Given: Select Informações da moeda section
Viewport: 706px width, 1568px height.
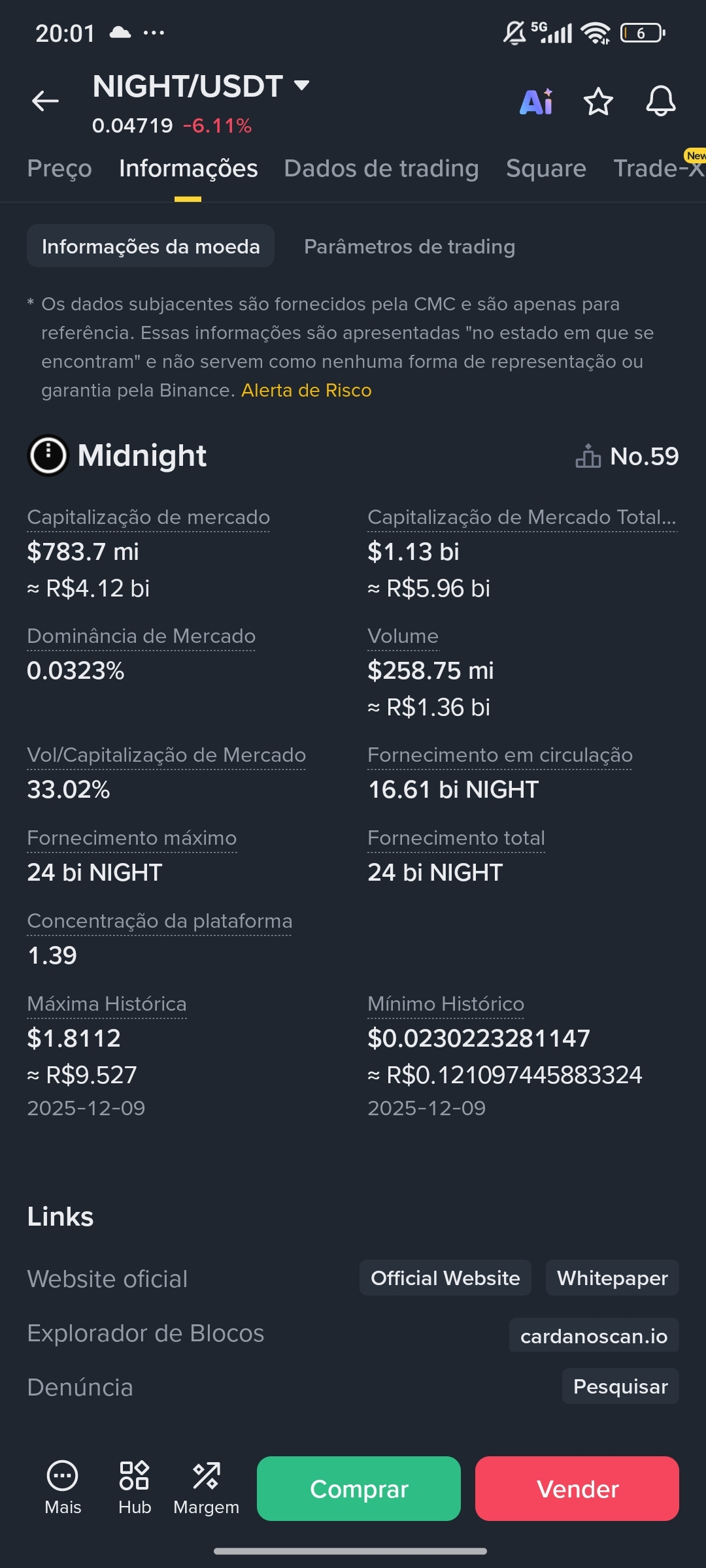Looking at the screenshot, I should [x=150, y=246].
